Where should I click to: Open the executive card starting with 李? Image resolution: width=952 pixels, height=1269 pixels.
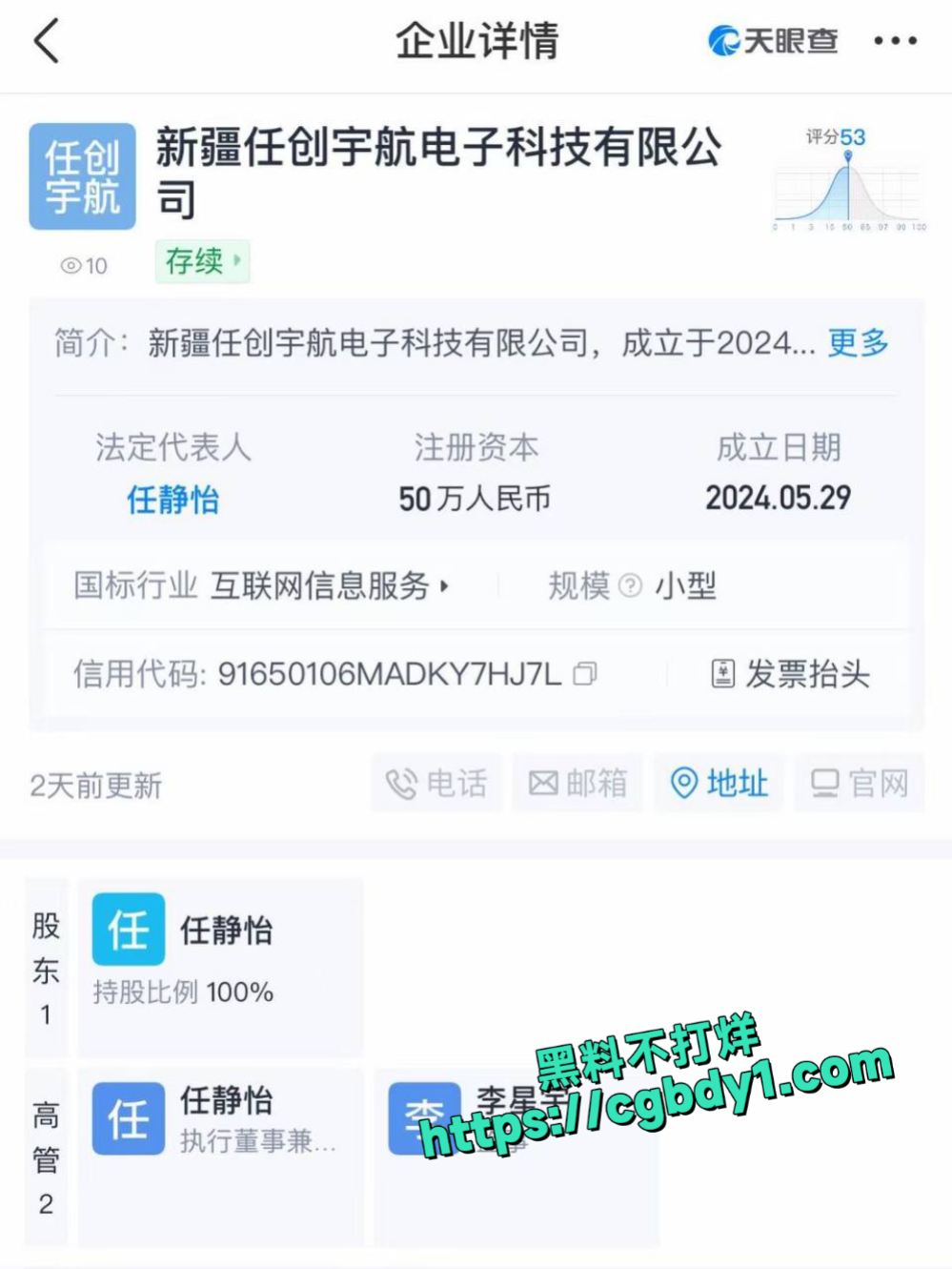[x=517, y=1156]
